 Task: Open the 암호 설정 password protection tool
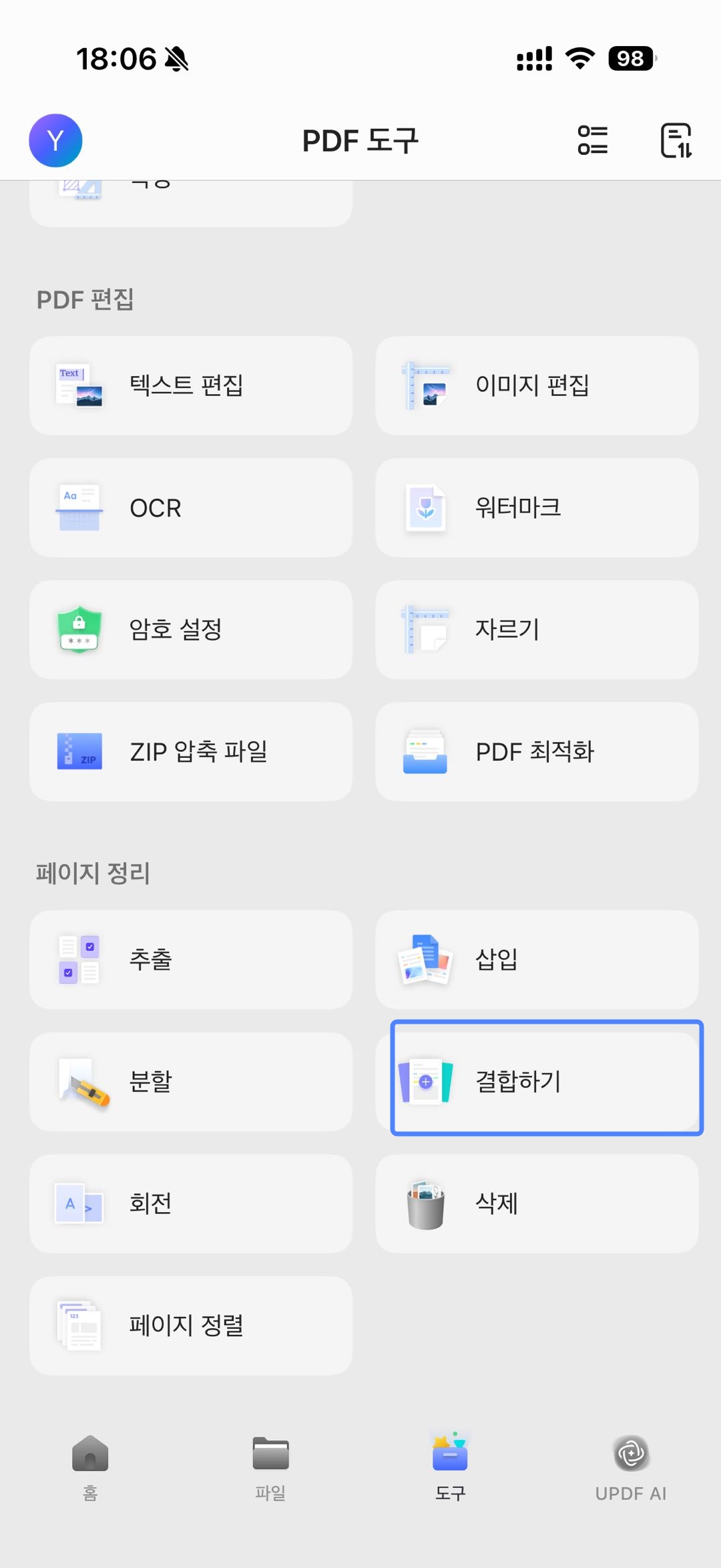click(x=189, y=629)
